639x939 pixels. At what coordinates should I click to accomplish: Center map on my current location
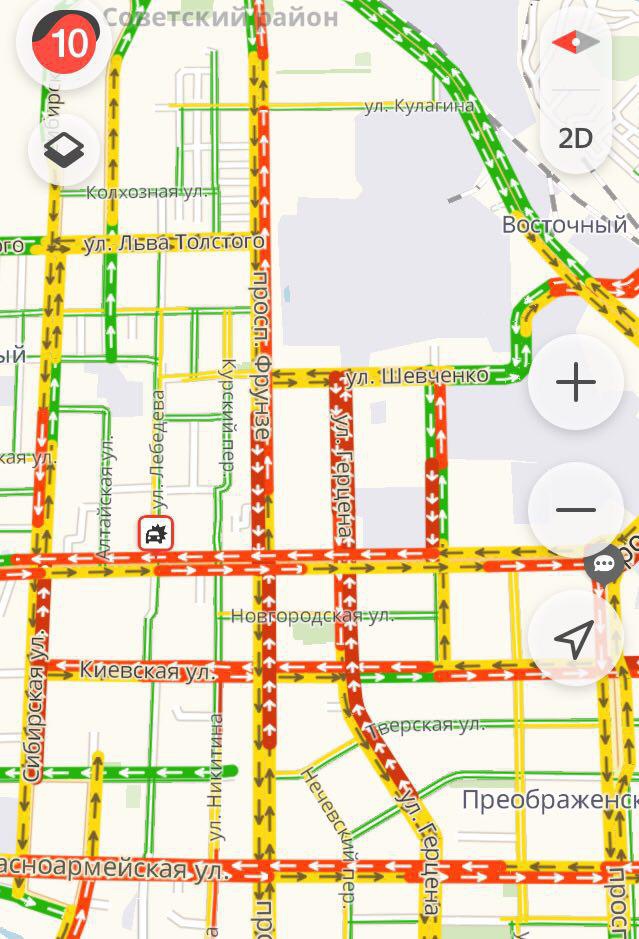pyautogui.click(x=576, y=637)
